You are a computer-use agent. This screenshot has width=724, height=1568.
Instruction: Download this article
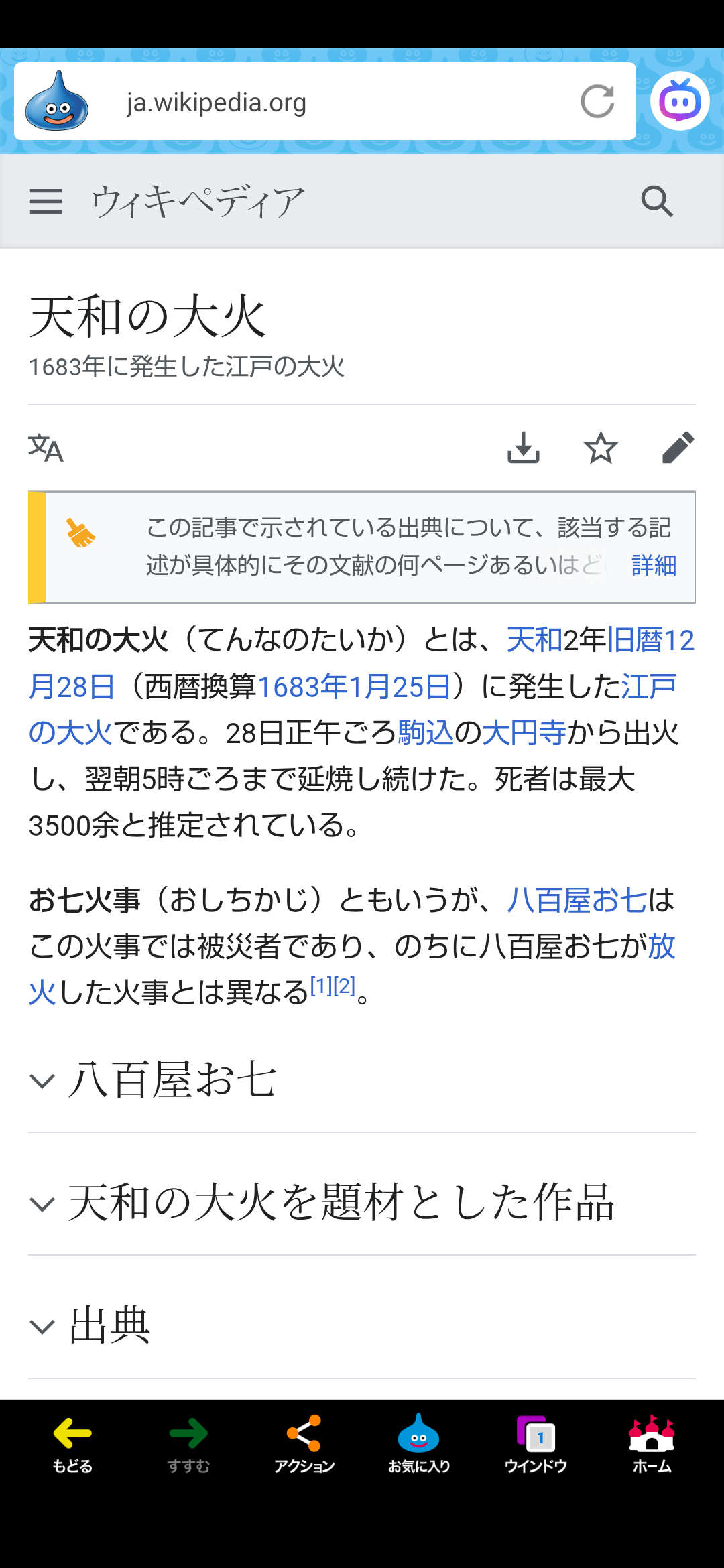click(523, 448)
